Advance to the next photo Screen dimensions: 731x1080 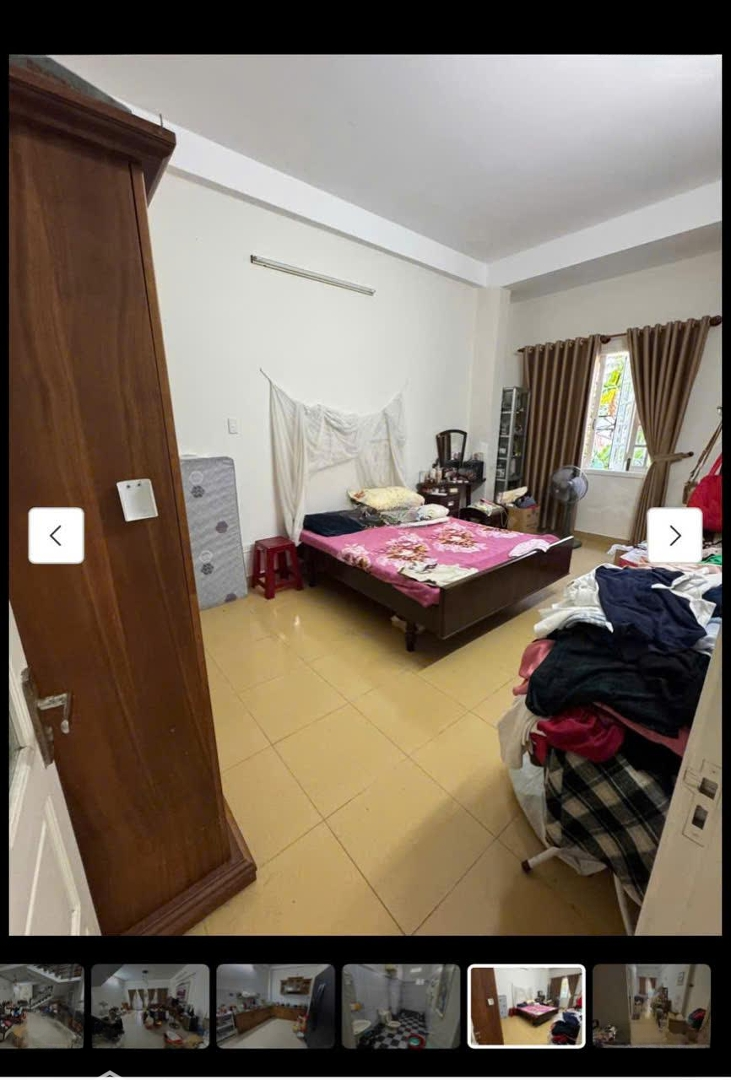(x=674, y=536)
